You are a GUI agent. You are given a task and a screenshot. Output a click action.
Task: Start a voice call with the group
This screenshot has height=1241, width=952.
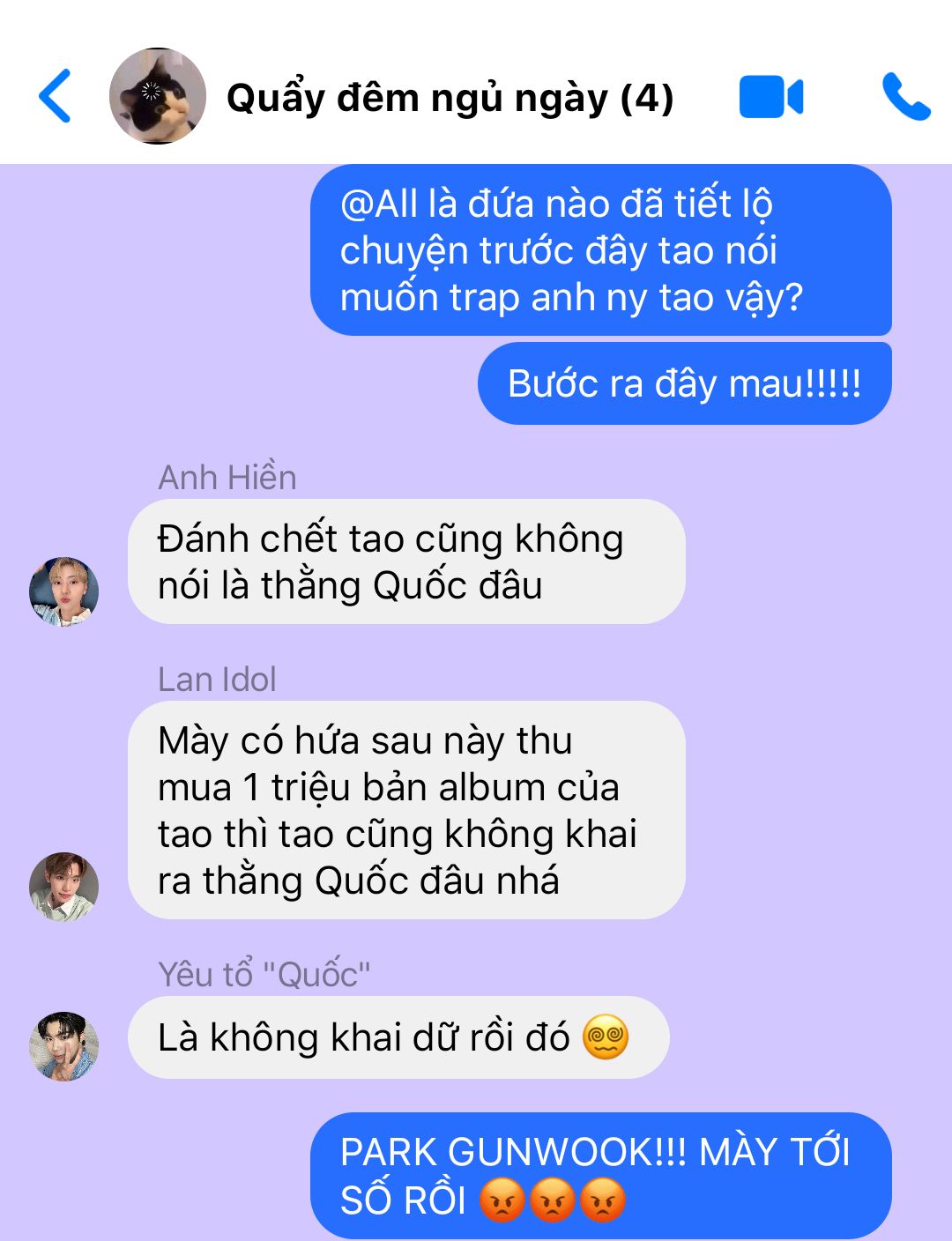click(x=905, y=97)
